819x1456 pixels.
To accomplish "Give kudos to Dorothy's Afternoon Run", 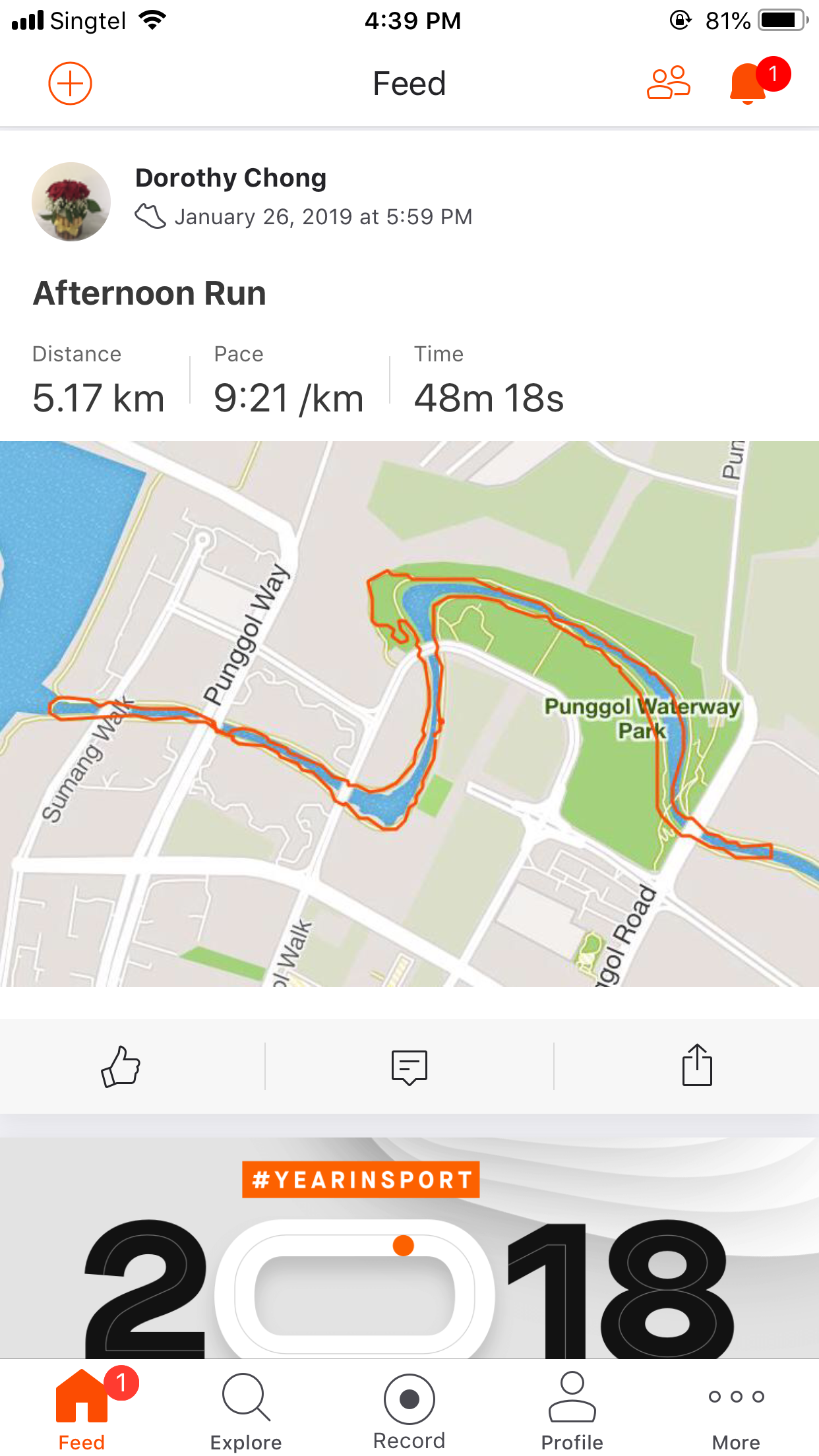I will pos(121,1066).
